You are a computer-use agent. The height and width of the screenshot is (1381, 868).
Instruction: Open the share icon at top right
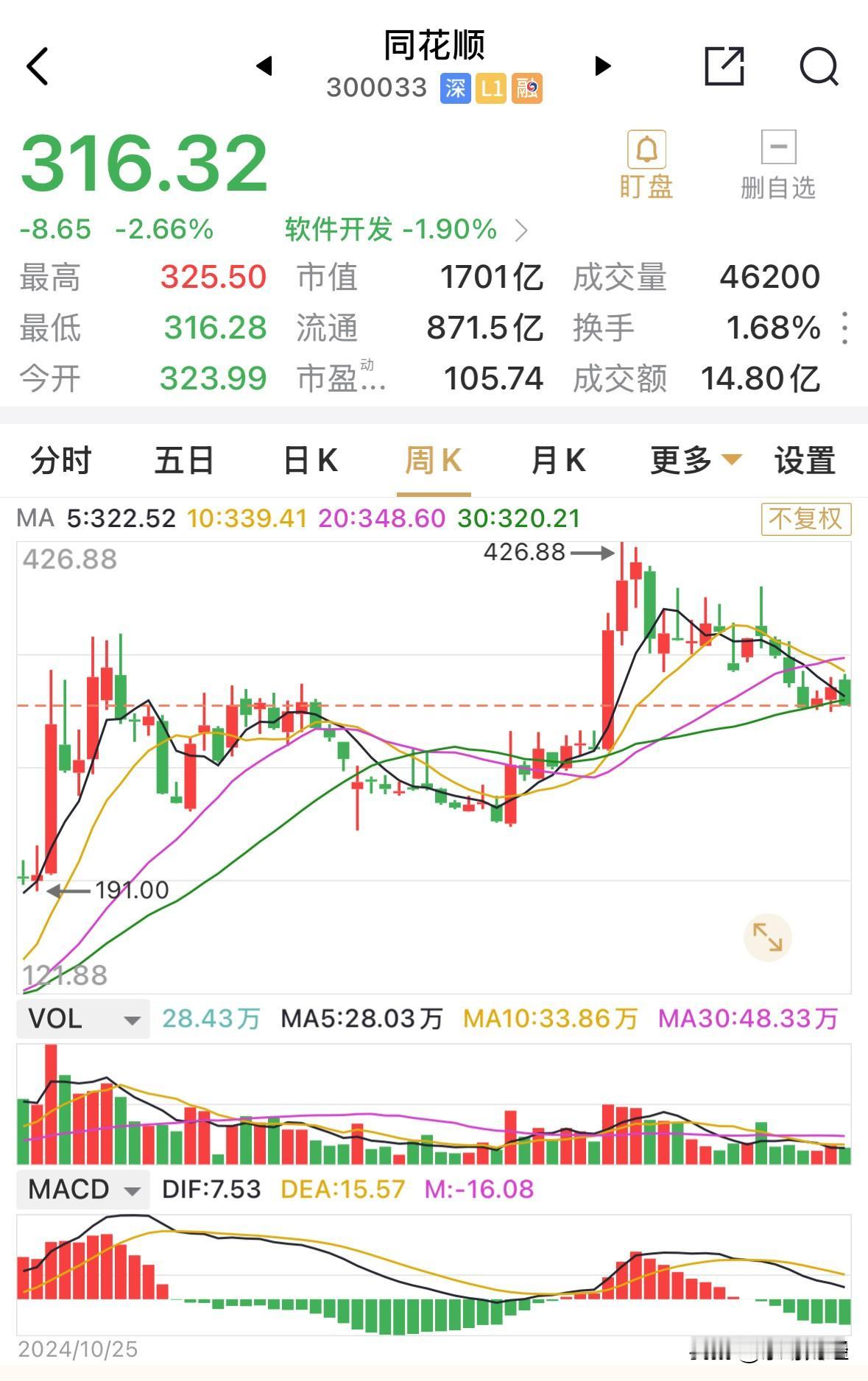724,67
